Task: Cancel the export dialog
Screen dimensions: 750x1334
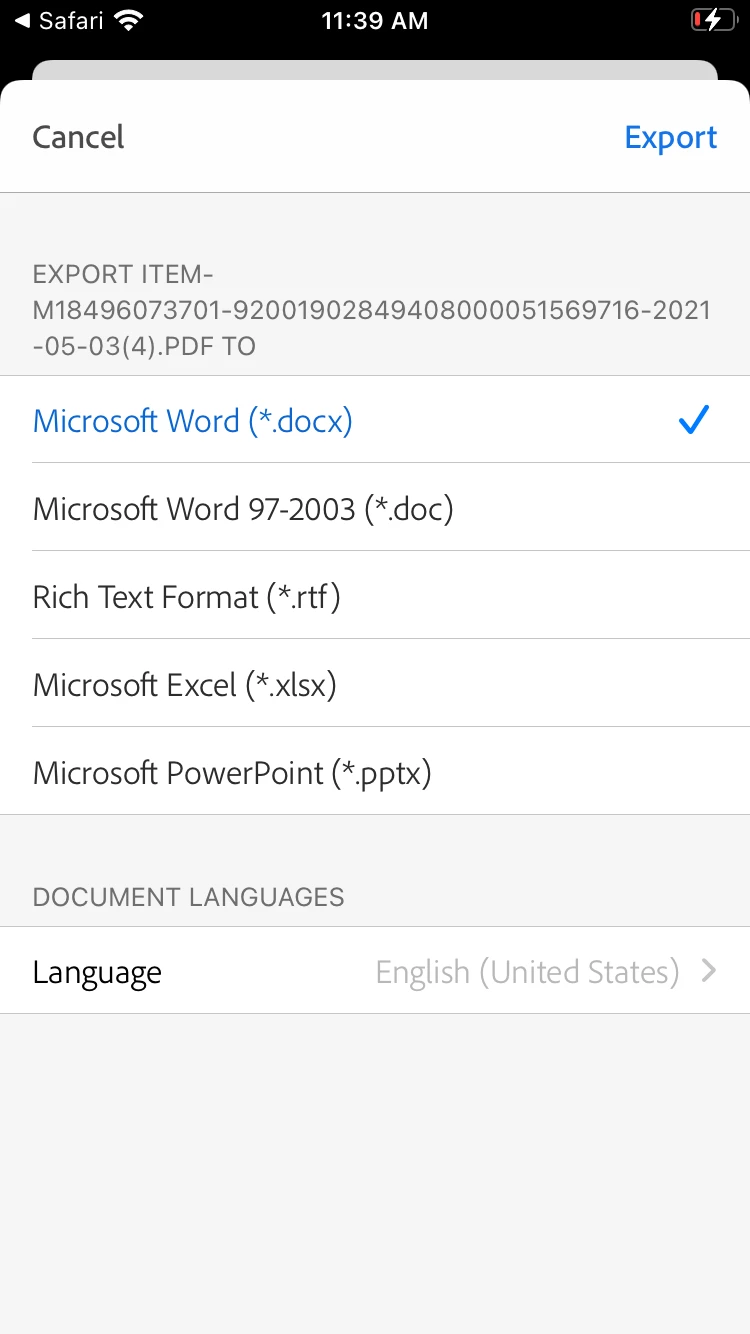Action: [x=78, y=137]
